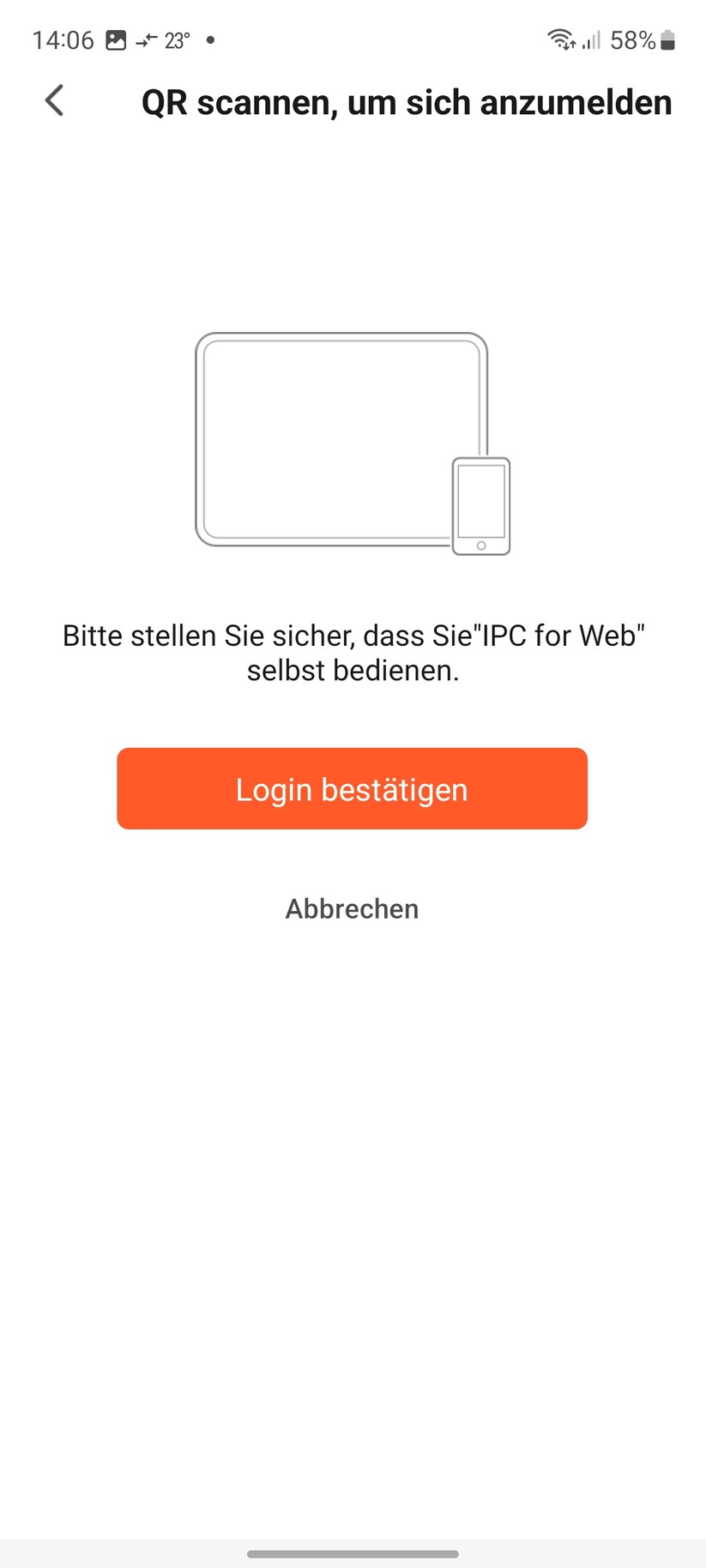This screenshot has height=1568, width=706.
Task: Tap the phone illustration beside the tablet
Action: click(x=480, y=504)
